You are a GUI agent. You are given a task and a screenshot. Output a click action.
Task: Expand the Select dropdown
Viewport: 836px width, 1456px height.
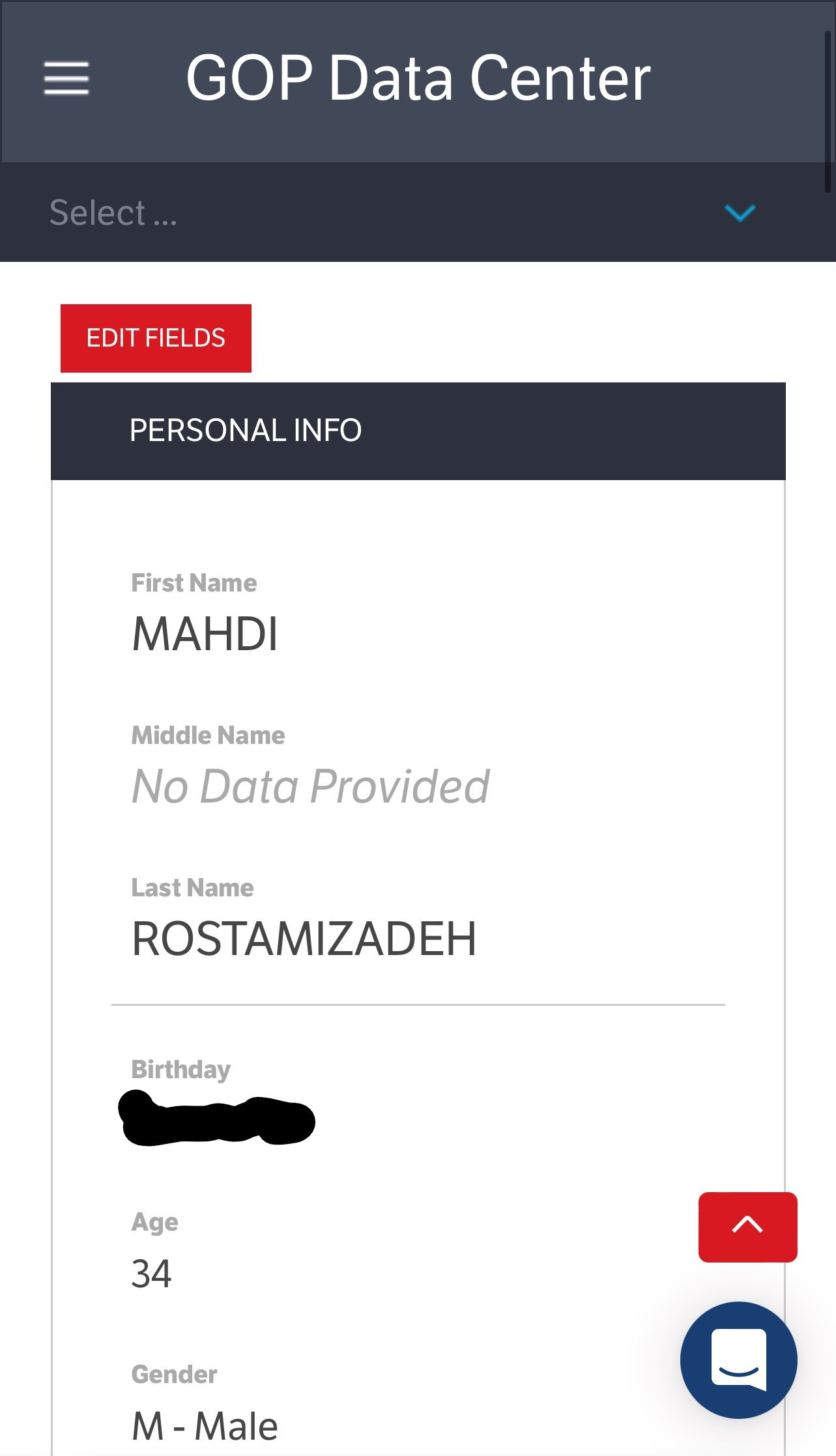[x=417, y=212]
